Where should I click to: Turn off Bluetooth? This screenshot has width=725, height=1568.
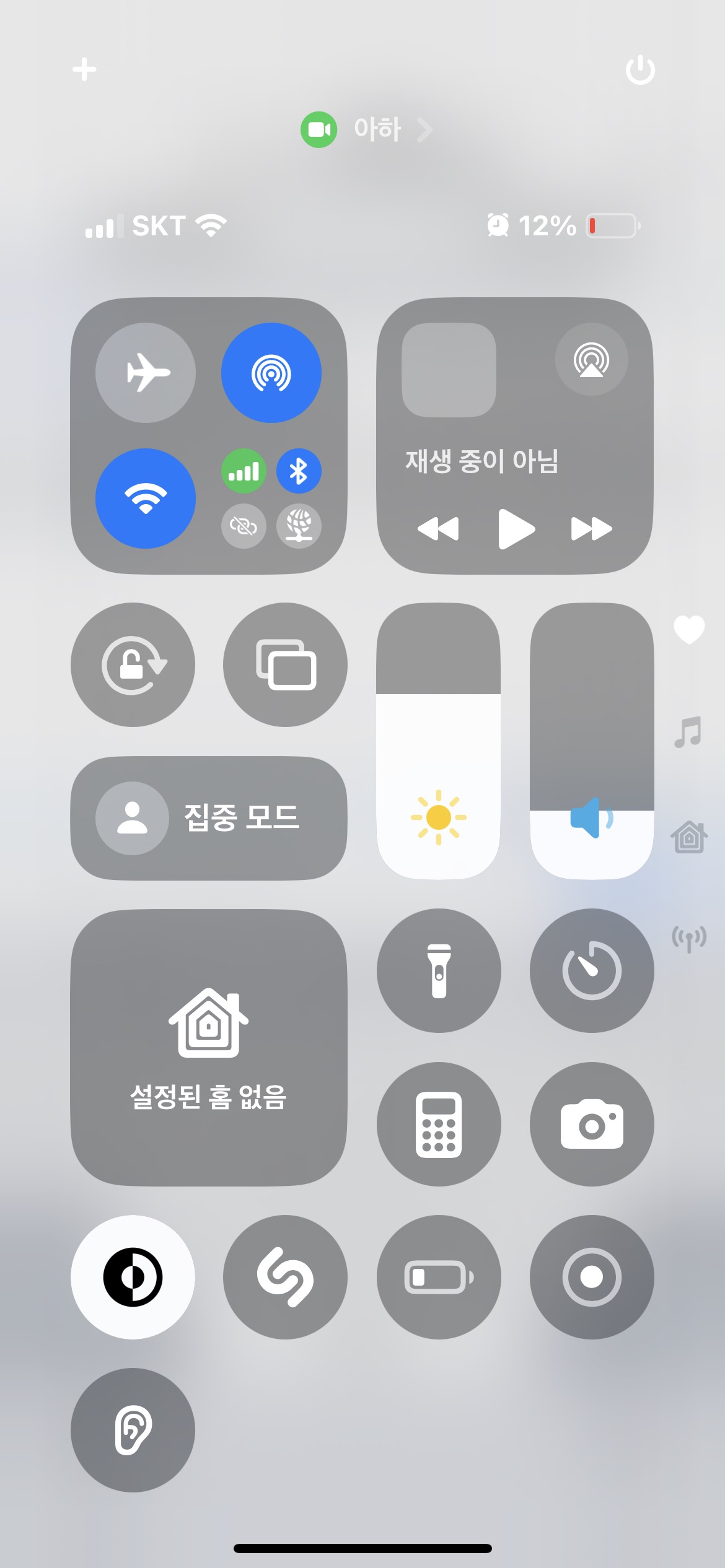point(299,472)
